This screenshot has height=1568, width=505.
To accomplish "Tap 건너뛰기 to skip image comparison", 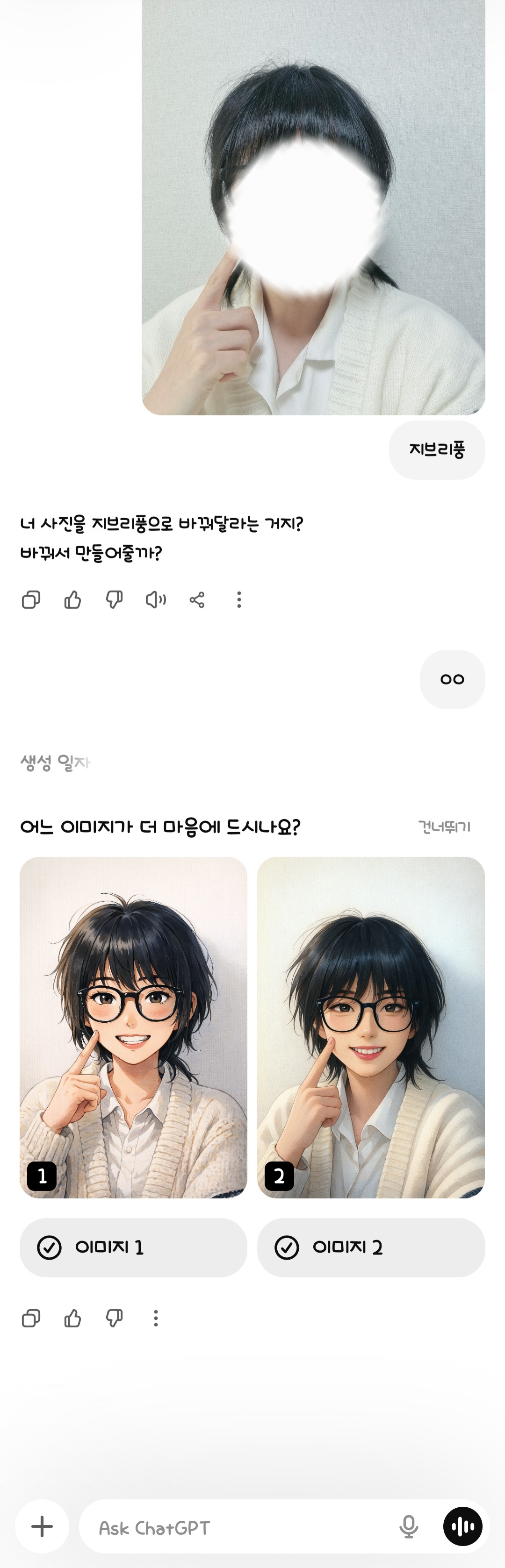I will click(444, 827).
